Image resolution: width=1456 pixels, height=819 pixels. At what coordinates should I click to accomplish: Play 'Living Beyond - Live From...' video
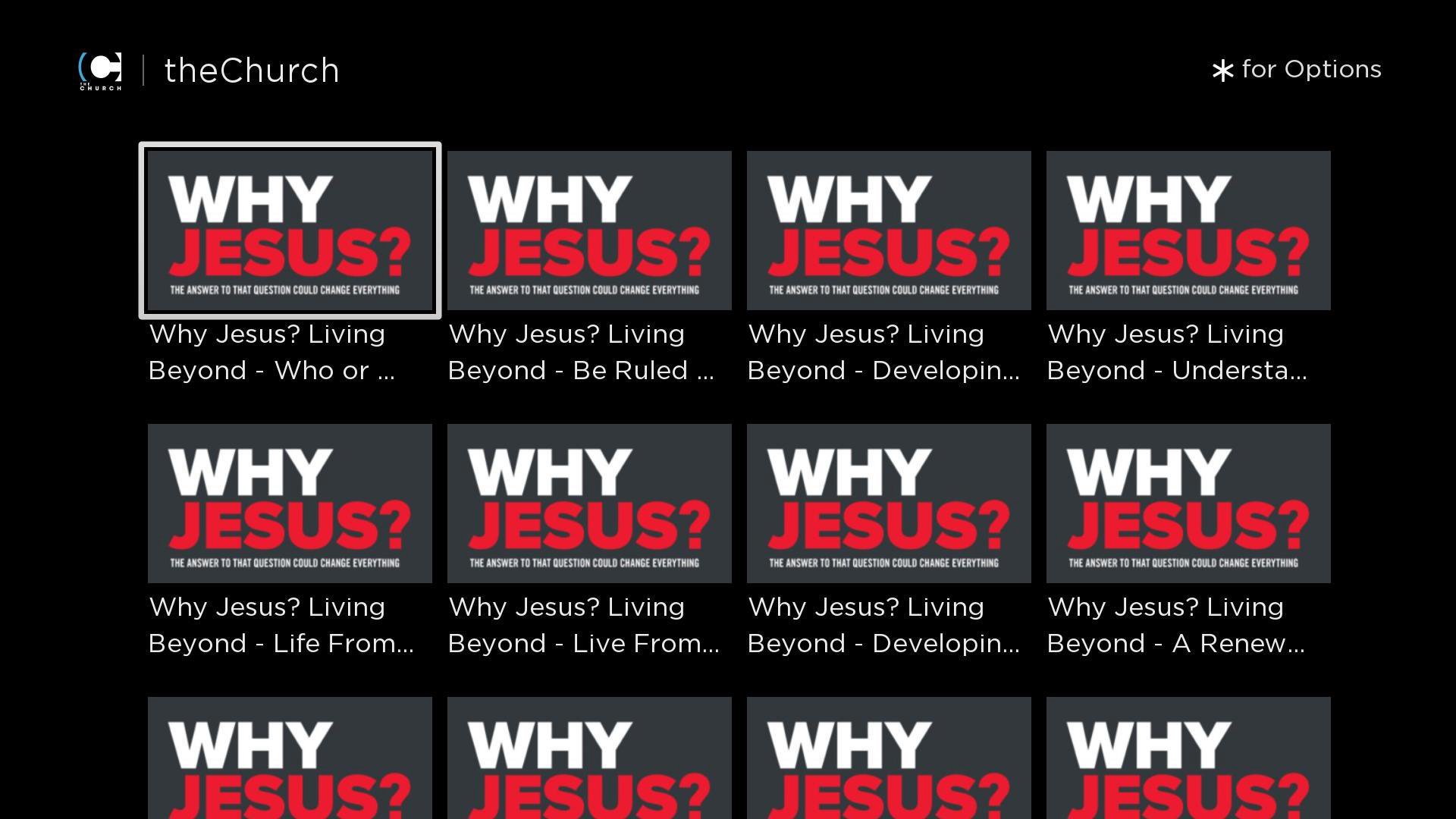(x=589, y=504)
